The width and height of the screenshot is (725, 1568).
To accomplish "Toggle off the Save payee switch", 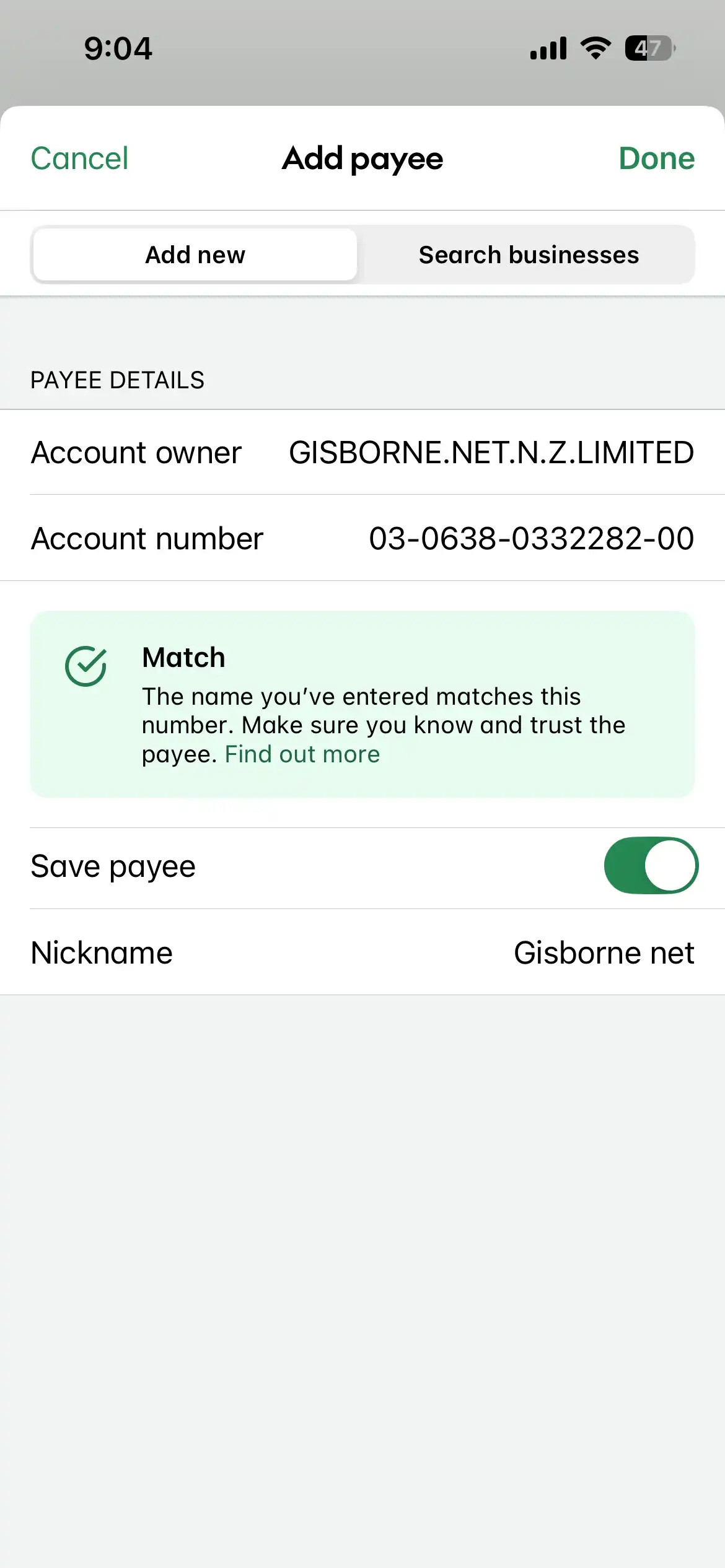I will pos(650,865).
